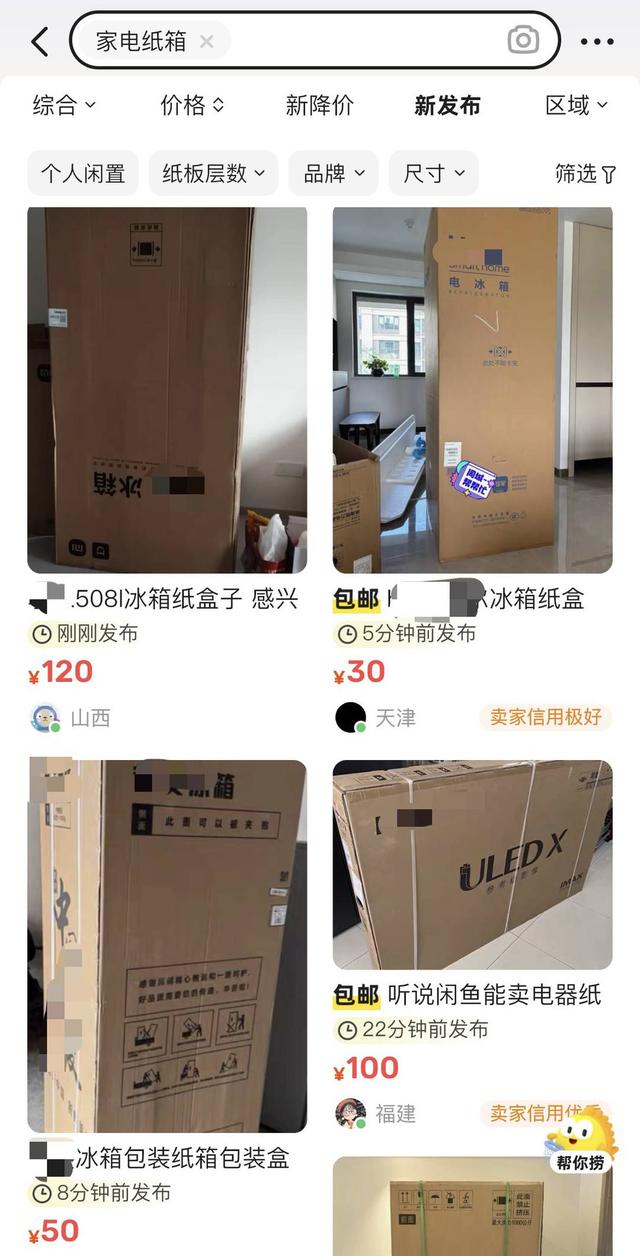Switch to the 新发布 tab
640x1256 pixels.
pos(447,105)
